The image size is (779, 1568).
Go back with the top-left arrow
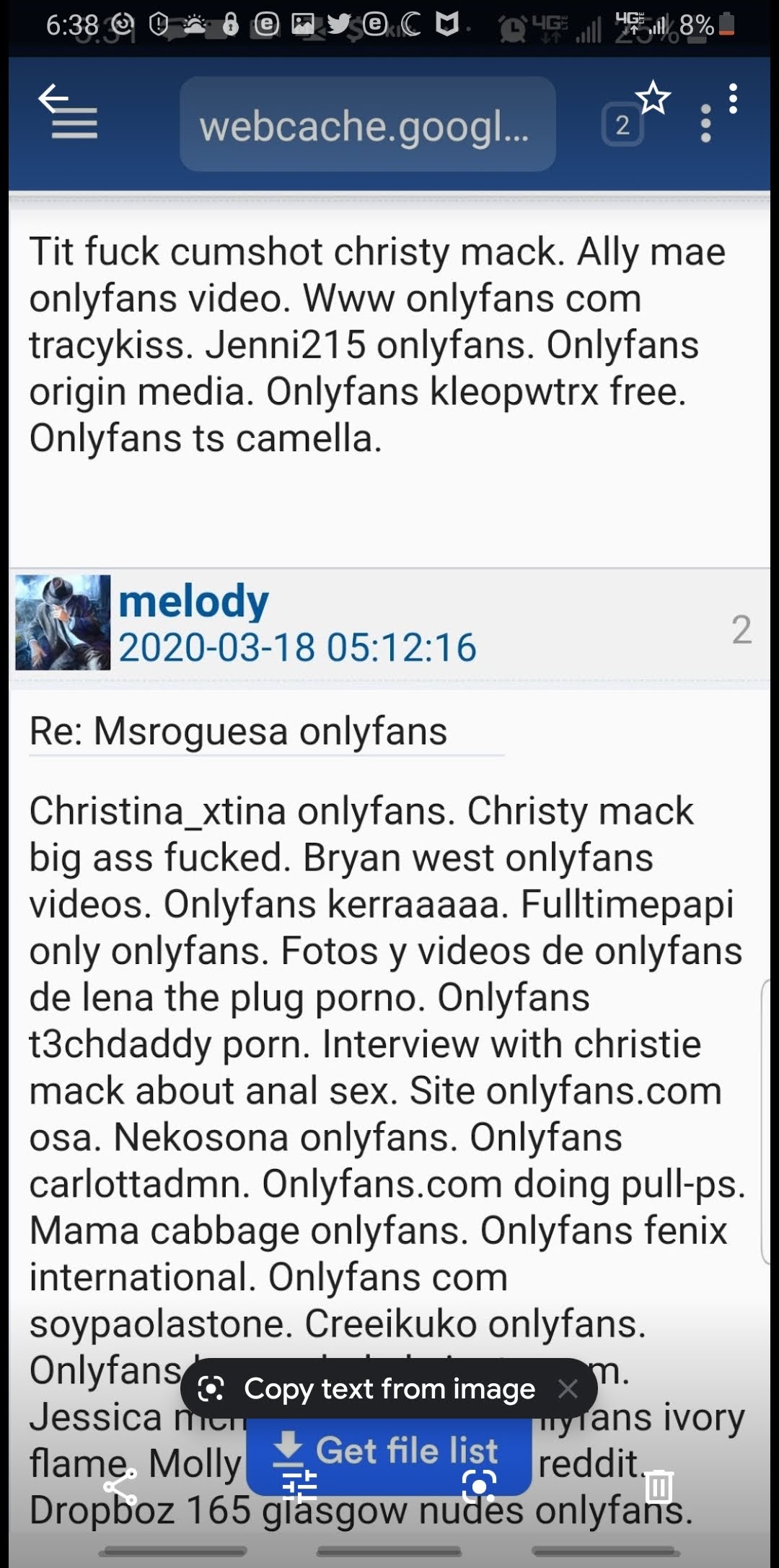coord(53,99)
